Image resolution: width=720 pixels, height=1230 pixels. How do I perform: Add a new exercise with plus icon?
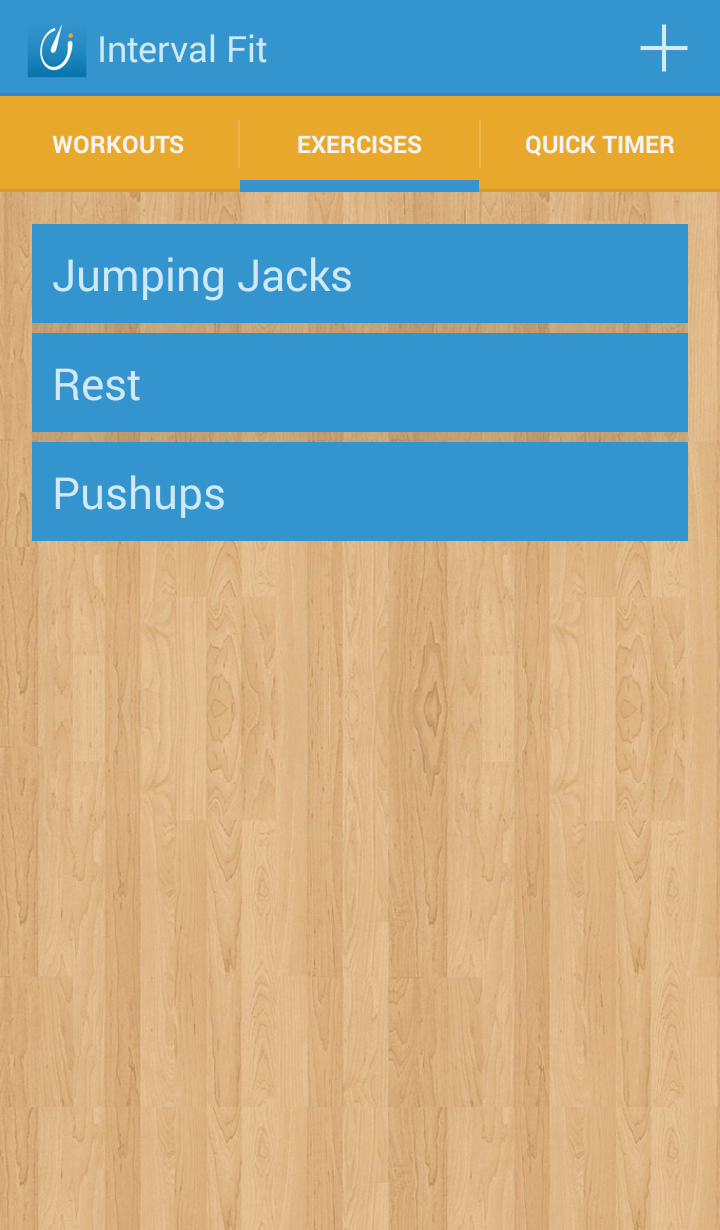664,48
